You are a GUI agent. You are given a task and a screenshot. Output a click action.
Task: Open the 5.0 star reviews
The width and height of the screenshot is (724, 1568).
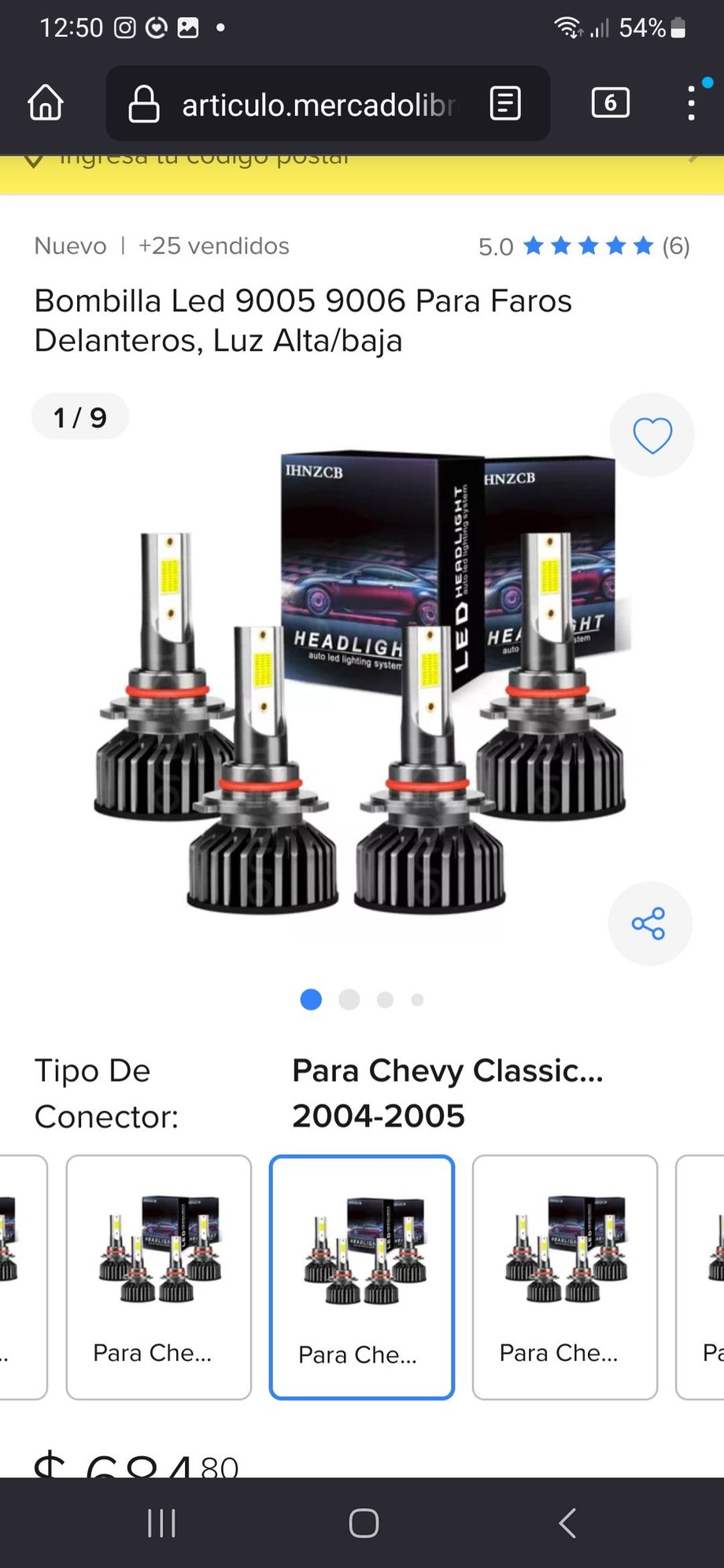click(584, 246)
